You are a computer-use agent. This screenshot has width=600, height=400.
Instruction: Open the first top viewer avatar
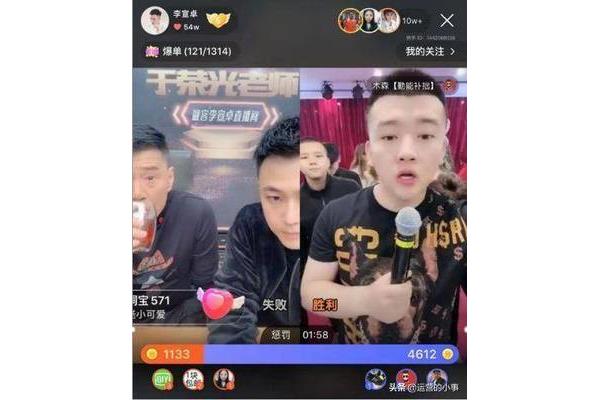pyautogui.click(x=349, y=20)
